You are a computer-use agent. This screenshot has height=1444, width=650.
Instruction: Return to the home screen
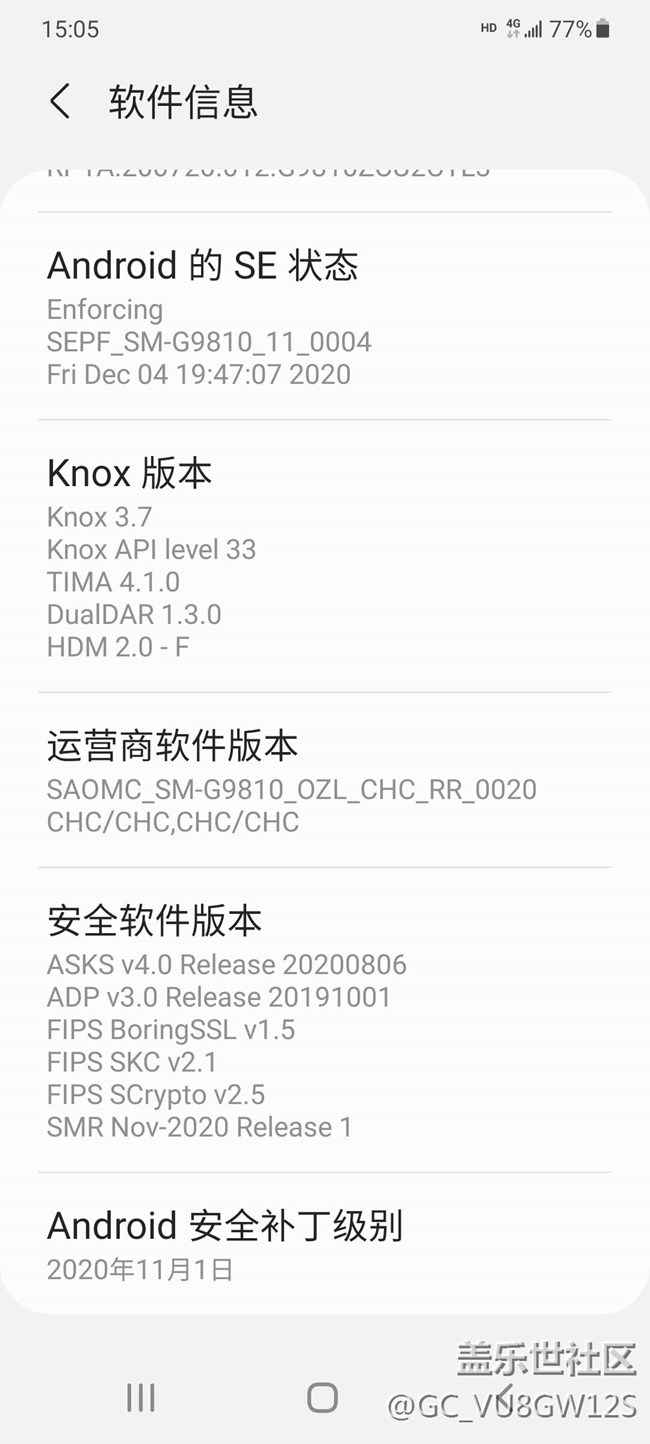tap(322, 1397)
